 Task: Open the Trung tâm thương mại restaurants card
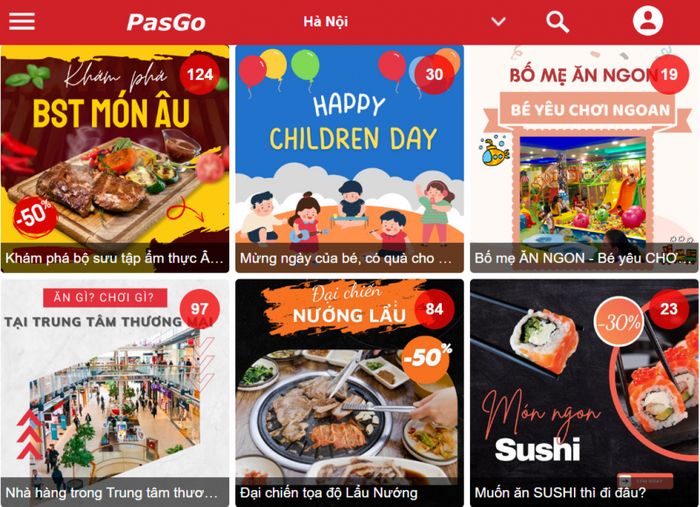(114, 392)
